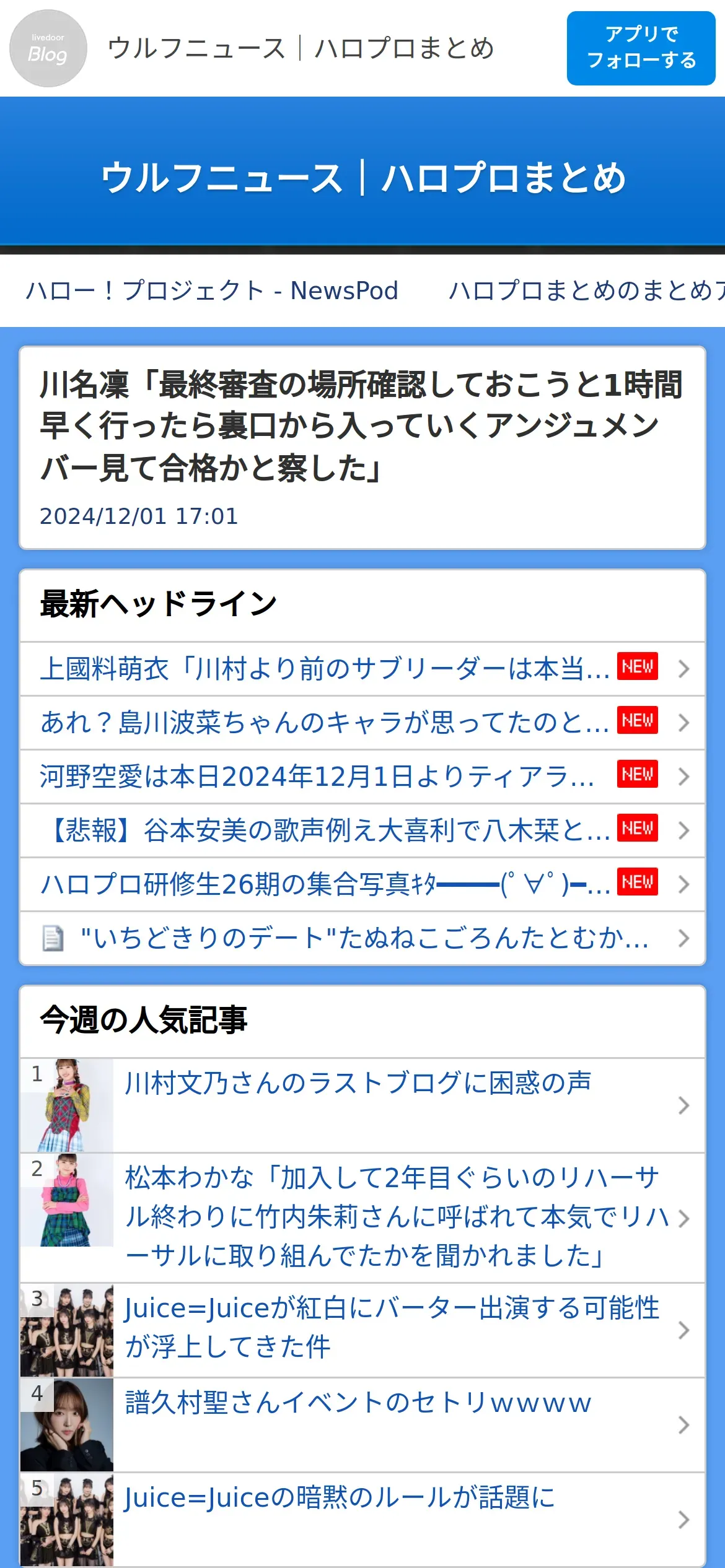
Task: Tap アプリでフォローする button
Action: click(x=641, y=48)
